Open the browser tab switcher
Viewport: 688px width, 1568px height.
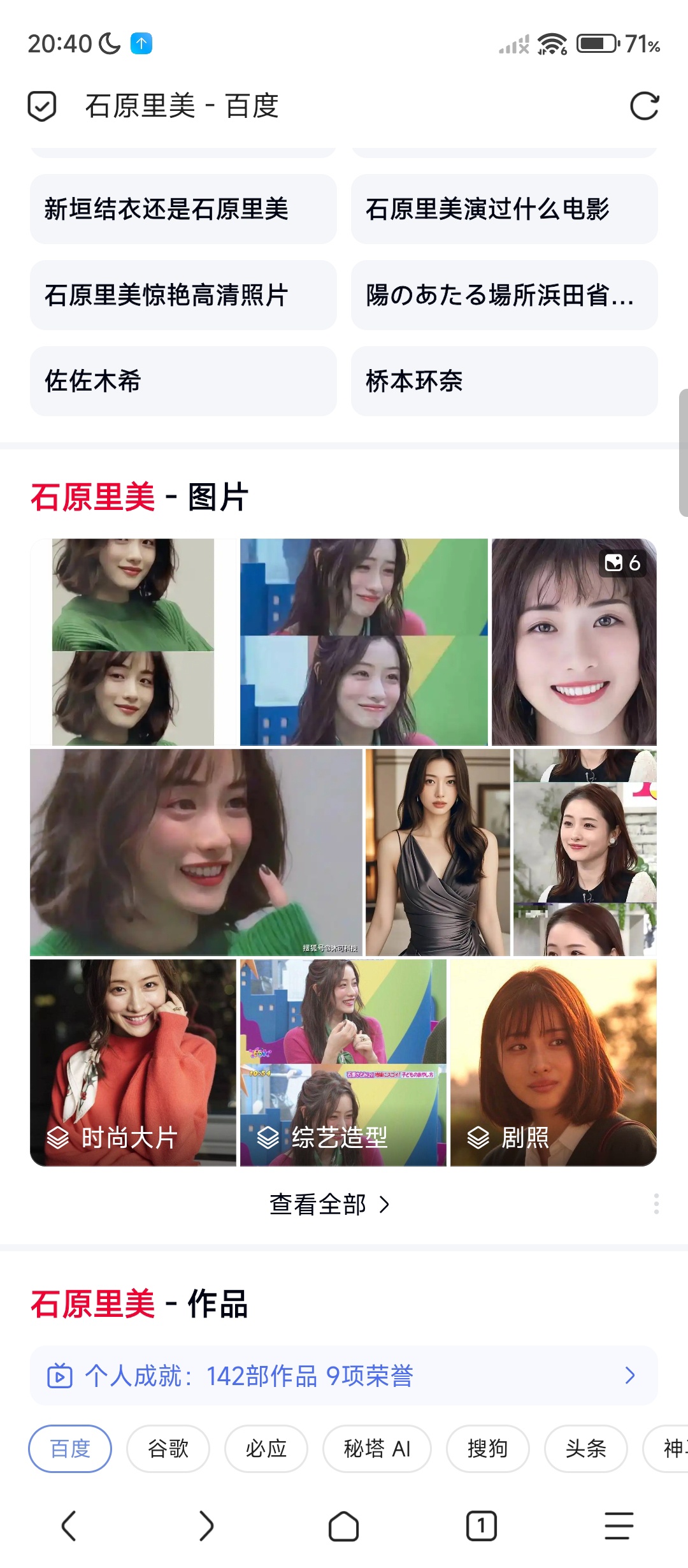(x=481, y=1526)
